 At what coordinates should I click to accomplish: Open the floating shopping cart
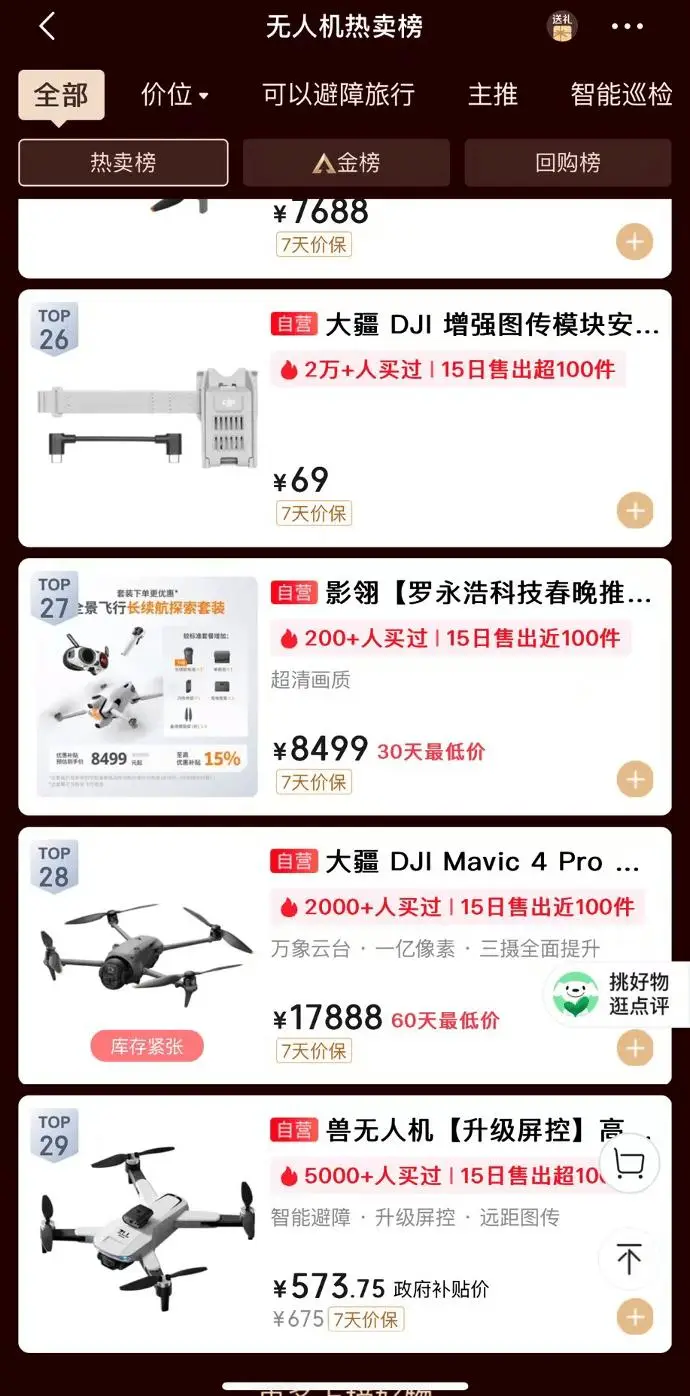[x=628, y=1165]
